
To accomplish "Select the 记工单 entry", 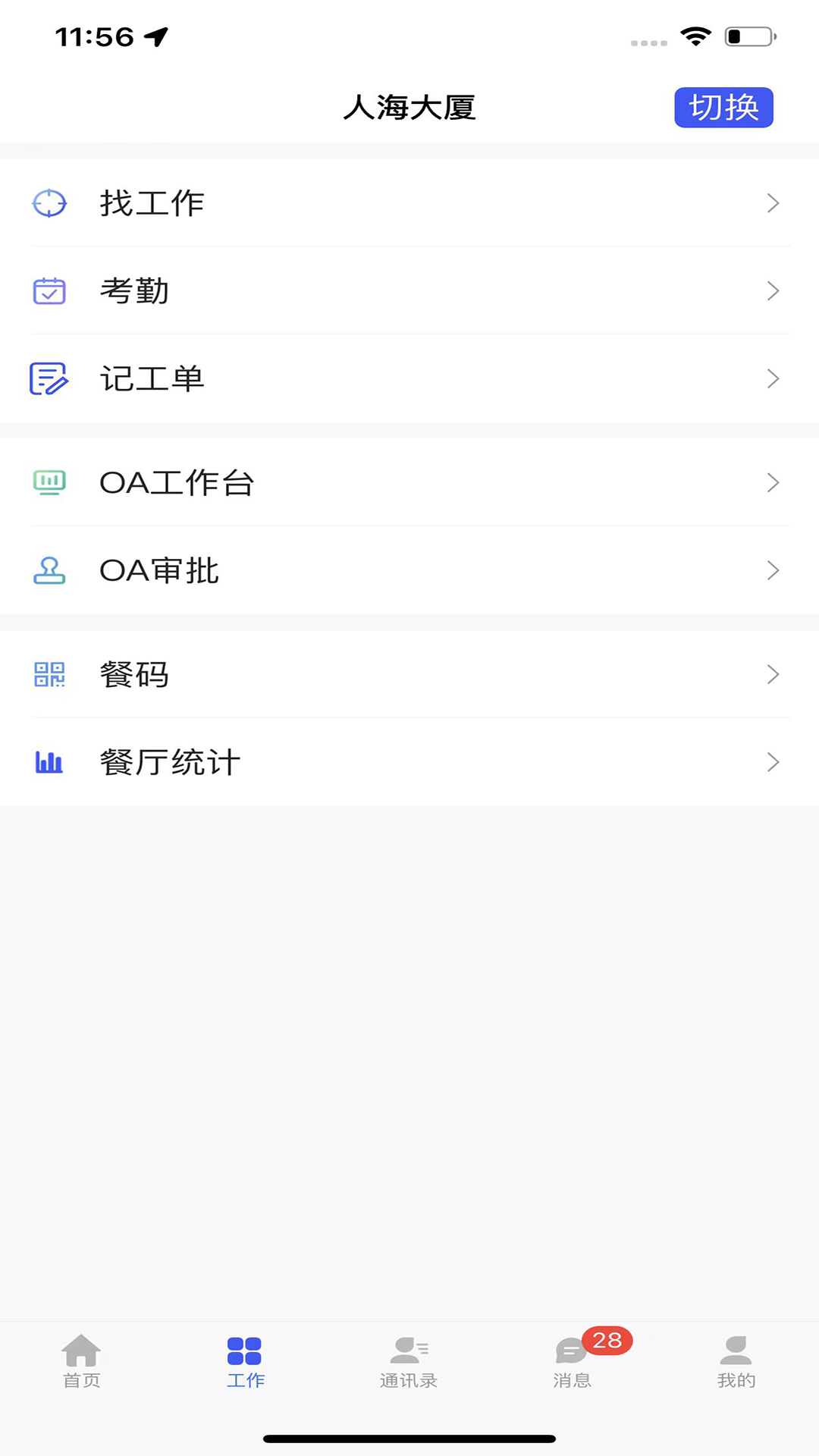I will coord(409,379).
